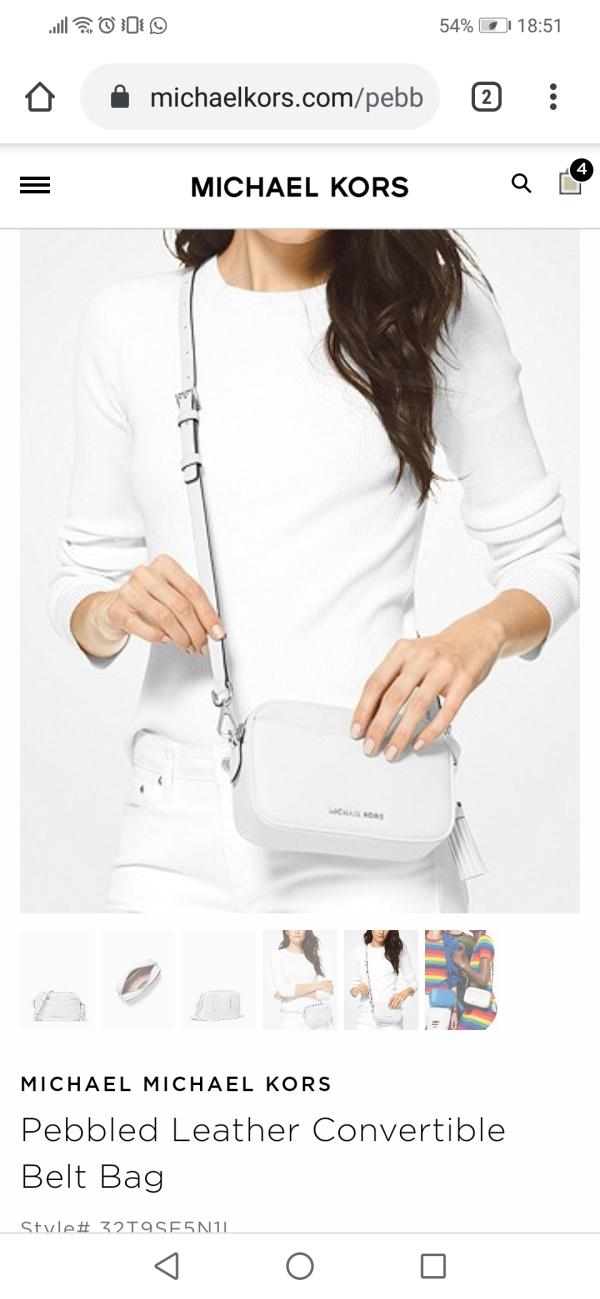Open the rainbow outfit thumbnail
The width and height of the screenshot is (600, 1299).
point(461,980)
